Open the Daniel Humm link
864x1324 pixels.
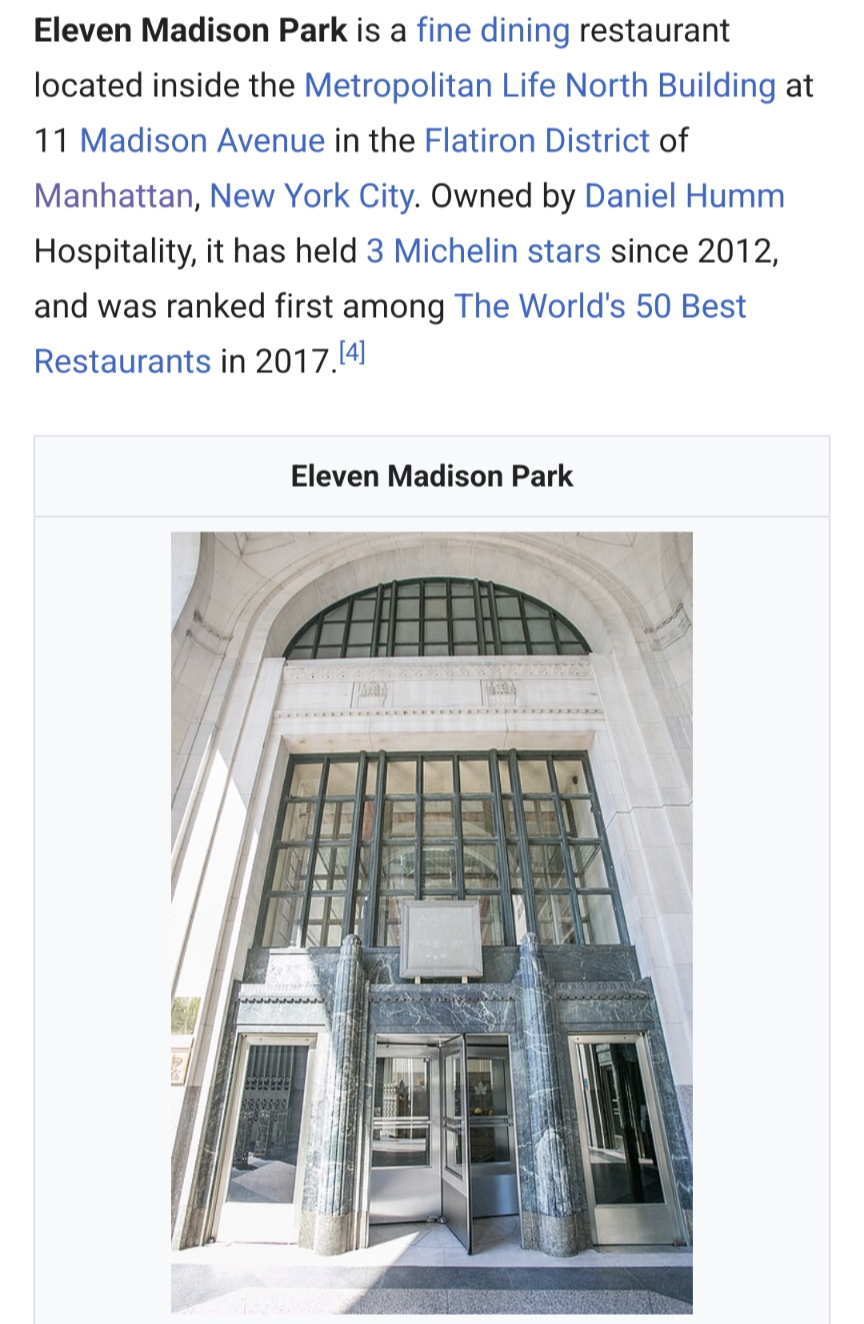684,196
